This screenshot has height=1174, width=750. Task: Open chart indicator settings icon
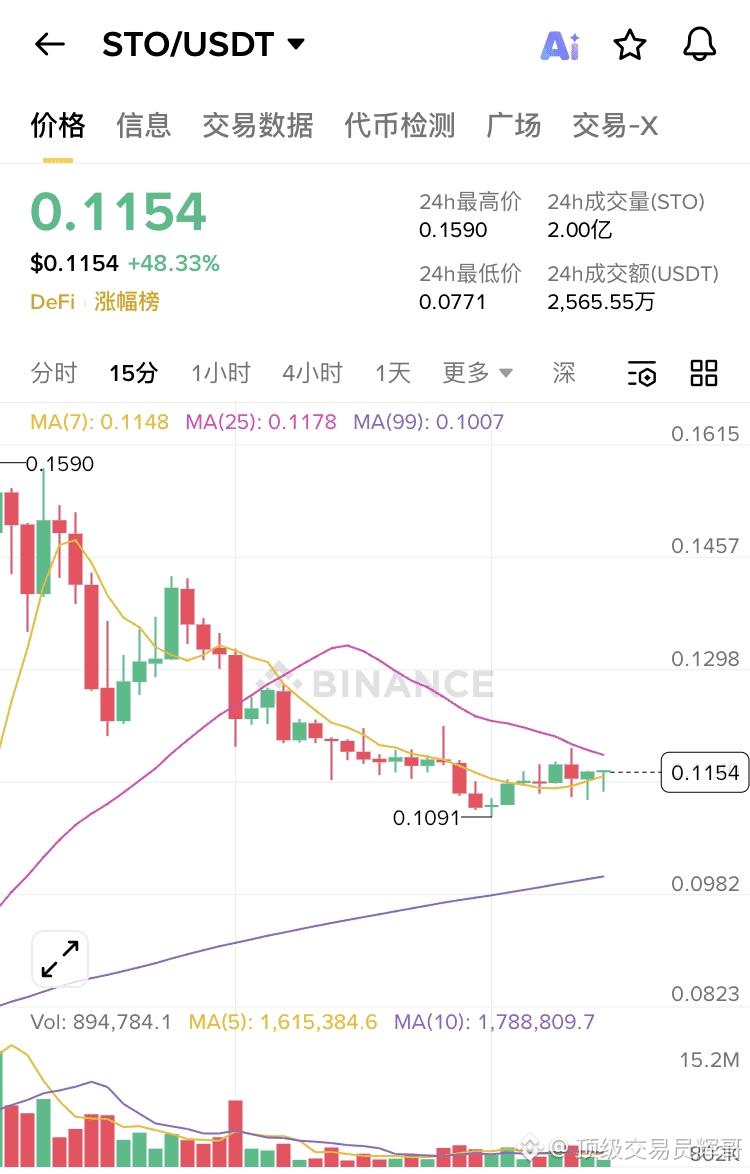tap(642, 372)
